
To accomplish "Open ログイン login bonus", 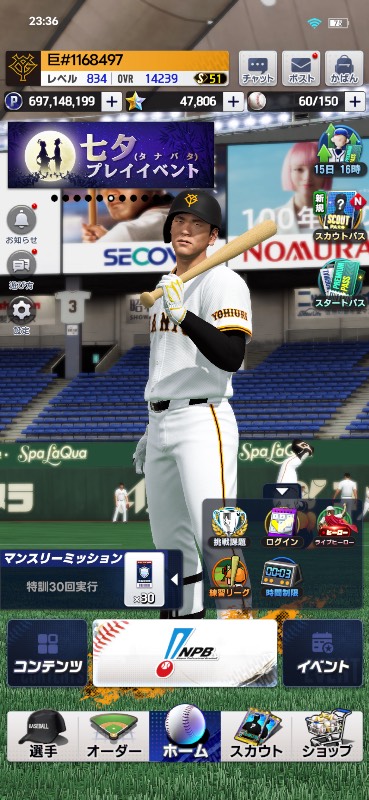I will (x=282, y=528).
